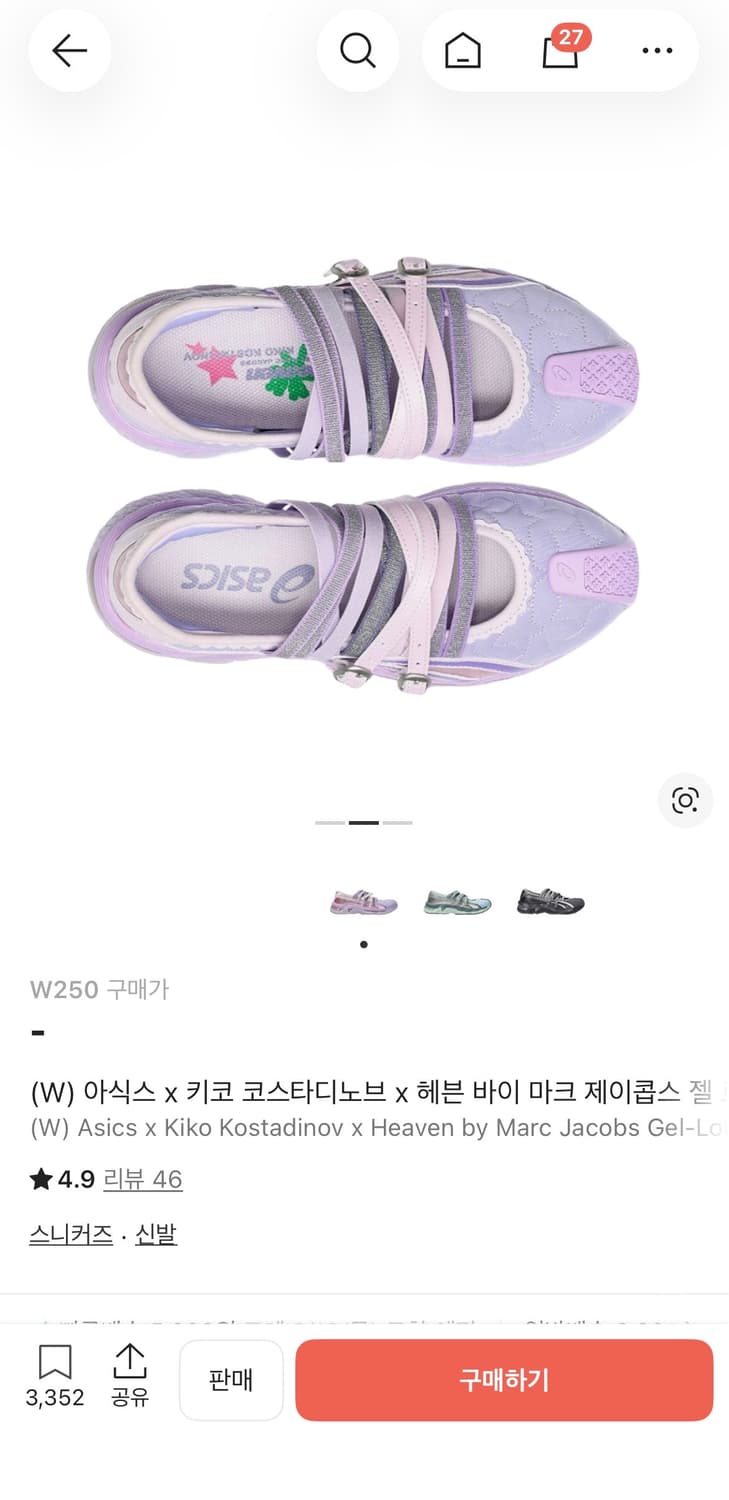
Task: Tap the dot below the colorway thumbnails
Action: (363, 942)
